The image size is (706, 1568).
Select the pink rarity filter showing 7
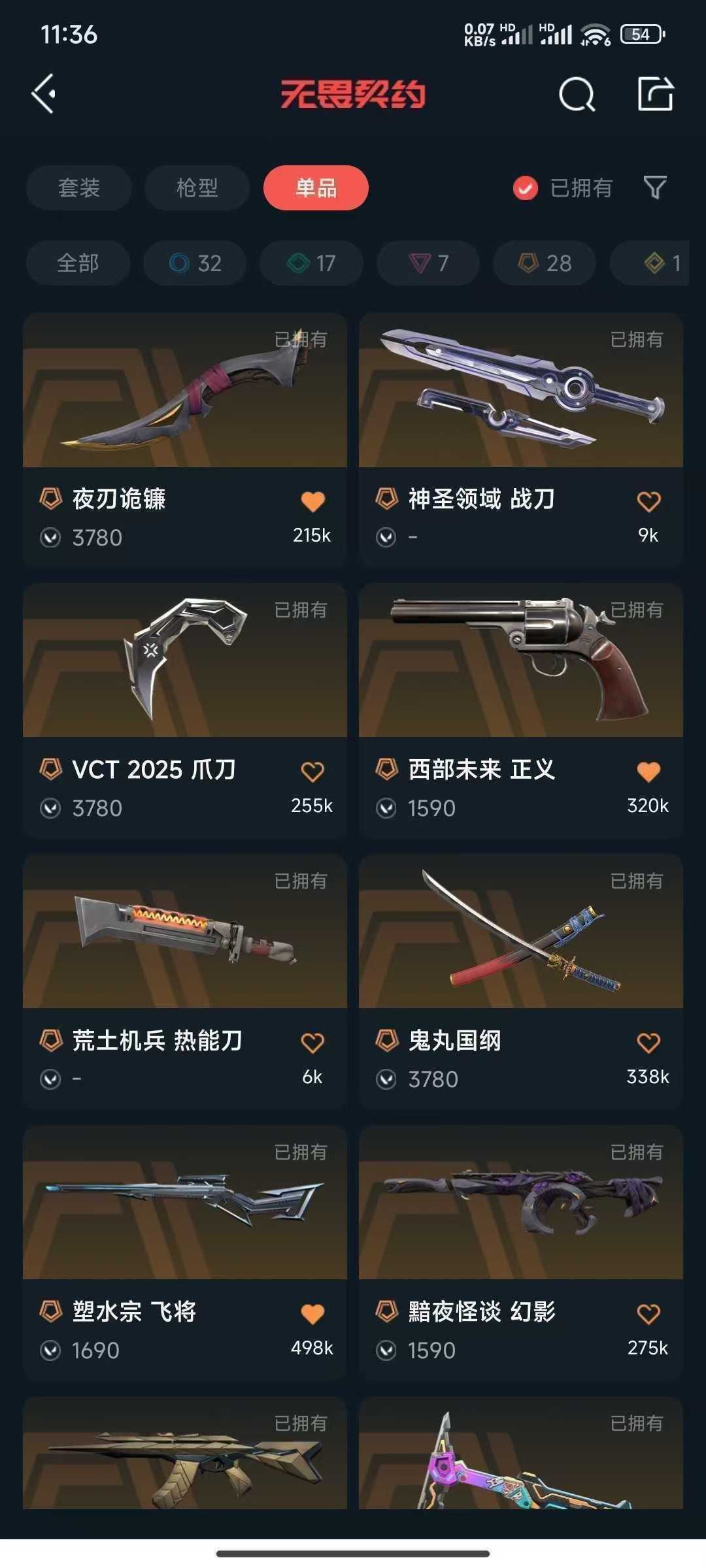click(428, 263)
